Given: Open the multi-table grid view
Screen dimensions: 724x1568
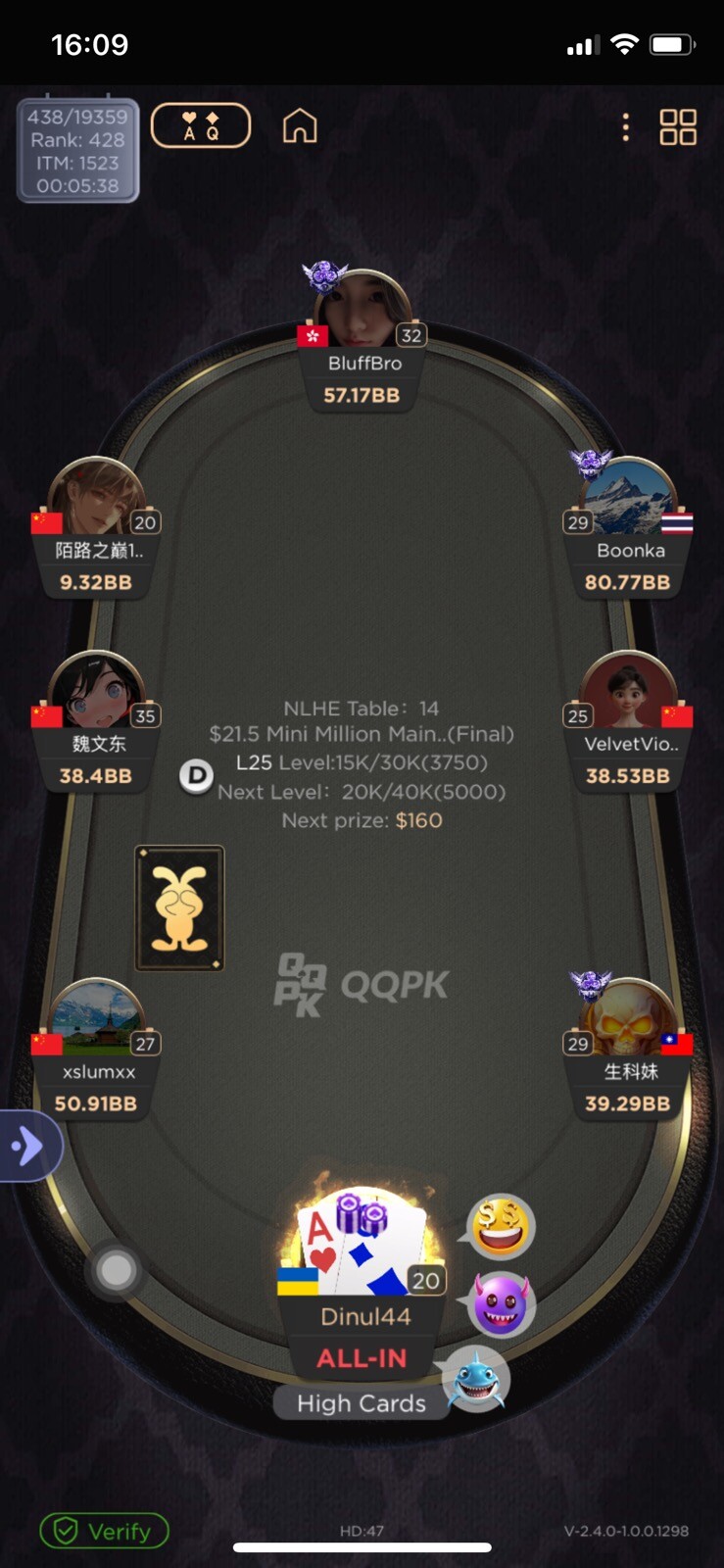Looking at the screenshot, I should click(677, 126).
